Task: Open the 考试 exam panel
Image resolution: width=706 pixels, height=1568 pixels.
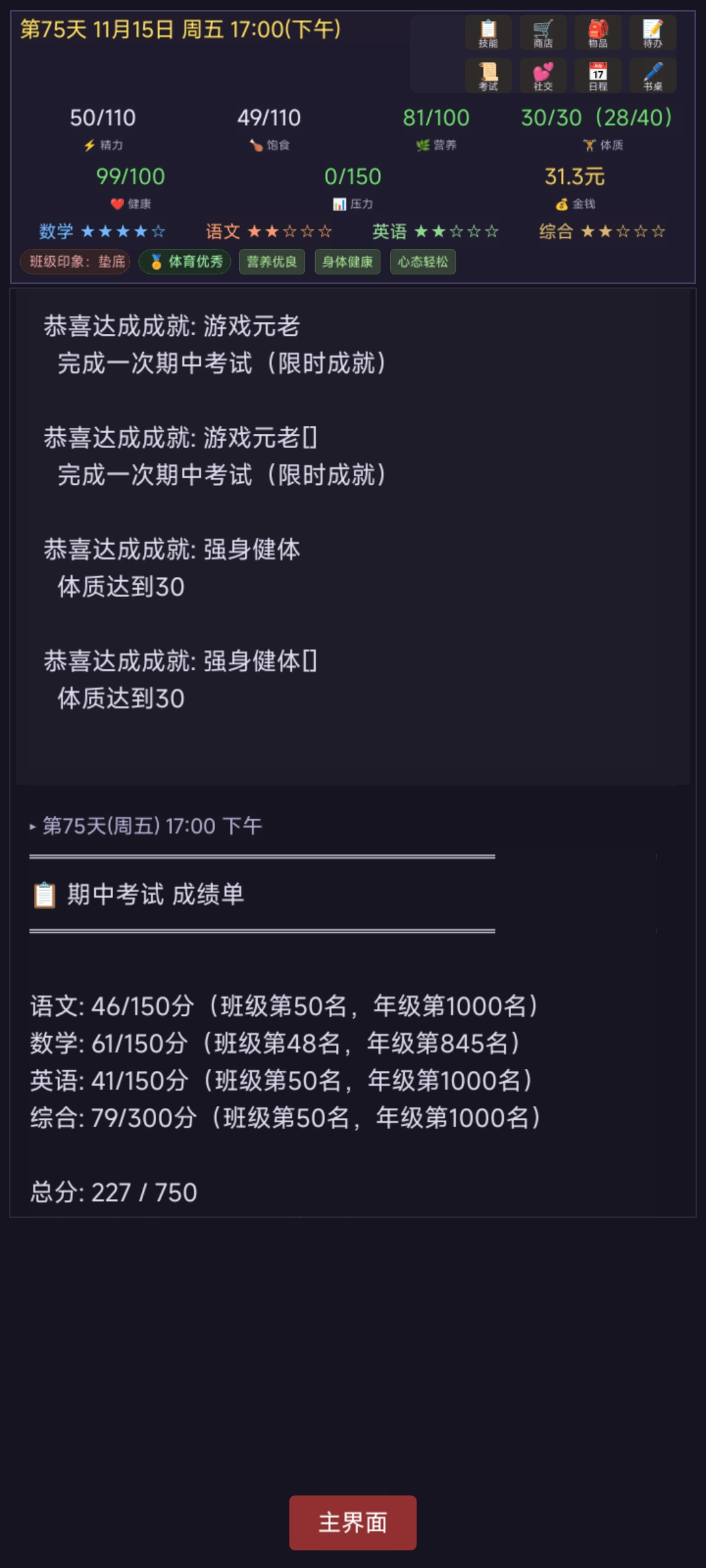Action: click(x=488, y=76)
